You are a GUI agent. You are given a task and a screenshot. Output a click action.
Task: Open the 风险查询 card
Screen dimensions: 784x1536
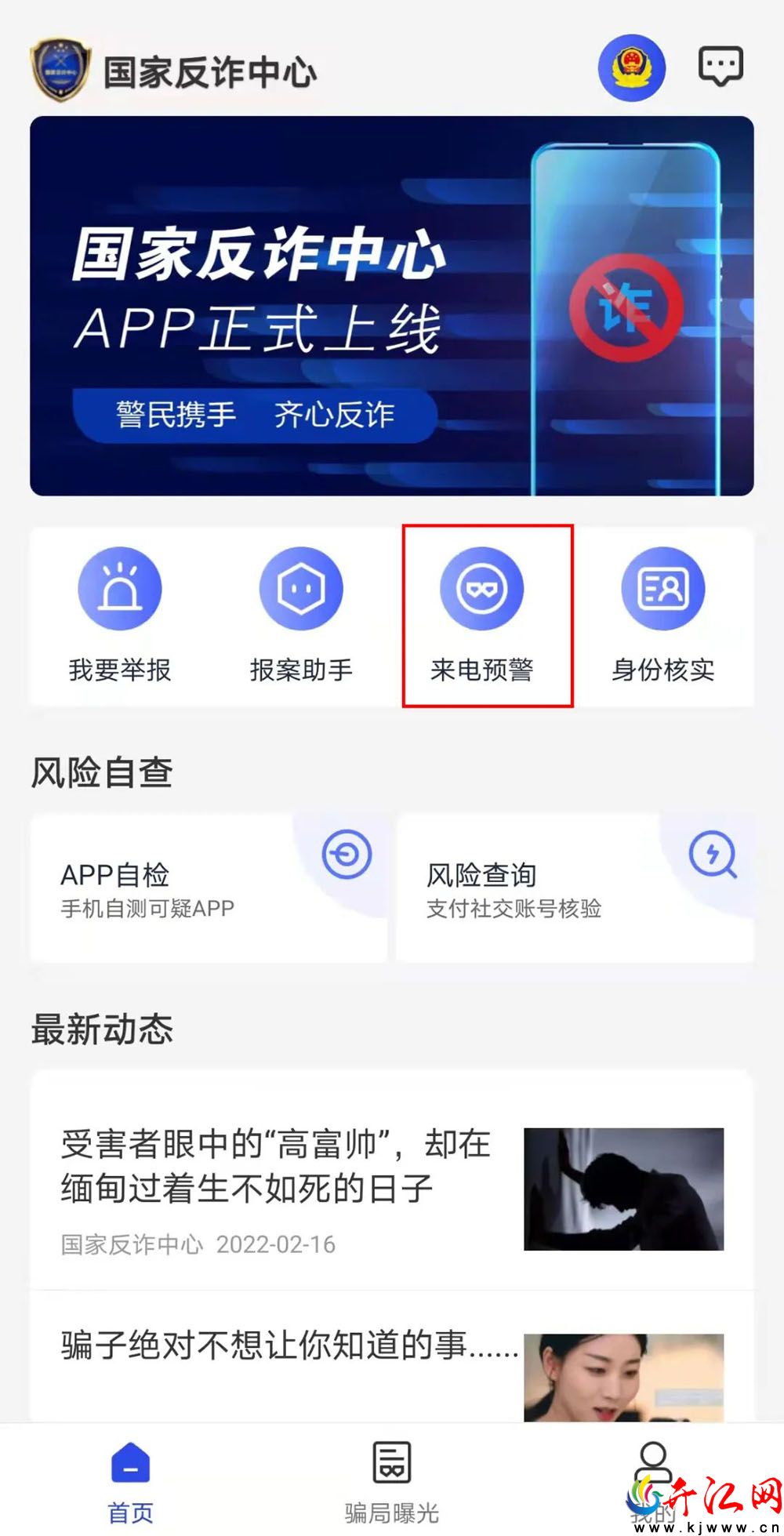point(575,888)
